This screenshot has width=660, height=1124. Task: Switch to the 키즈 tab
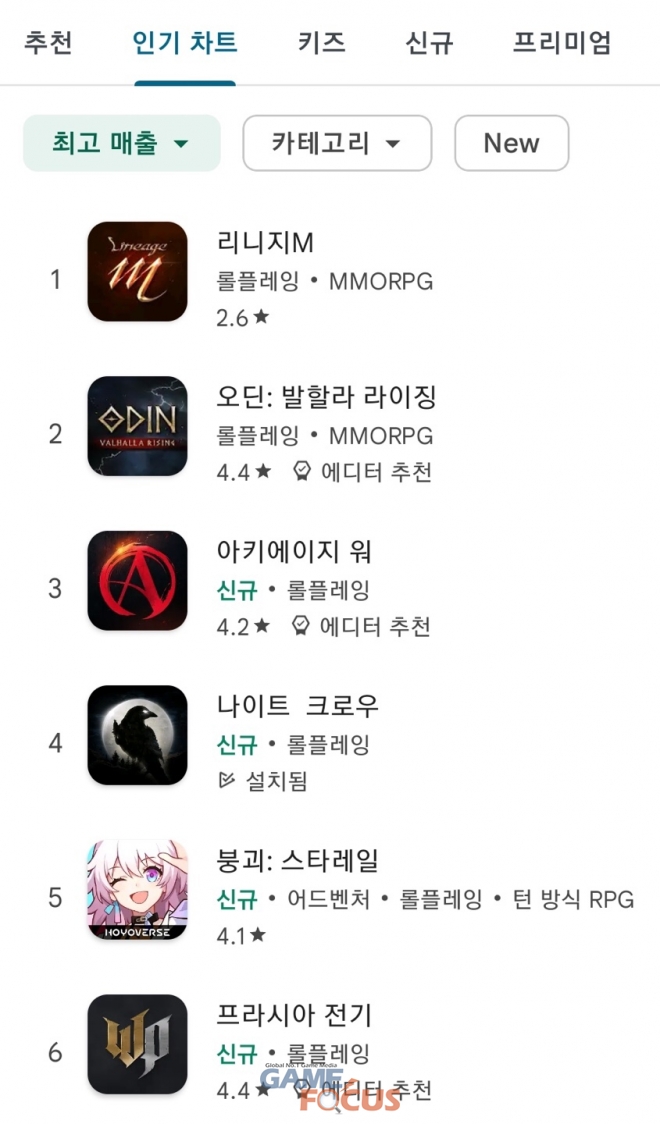[321, 43]
